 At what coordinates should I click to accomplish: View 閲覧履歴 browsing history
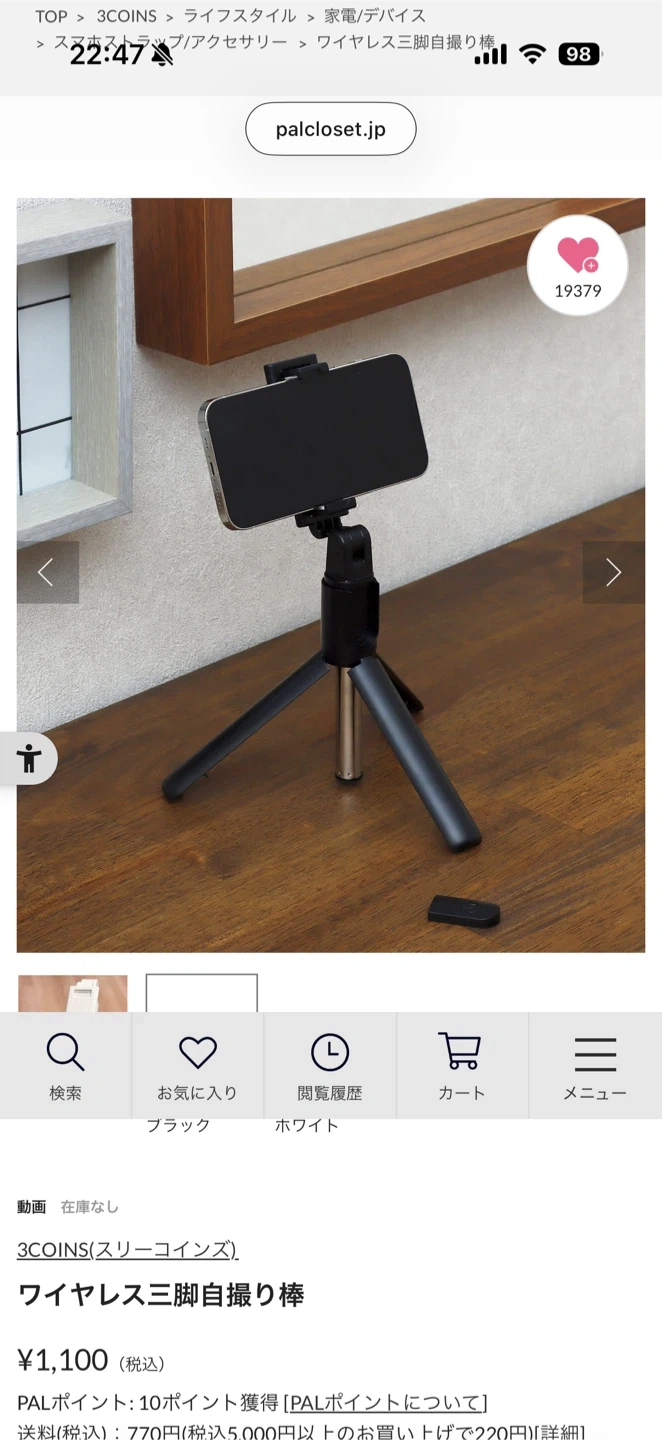(x=330, y=1066)
